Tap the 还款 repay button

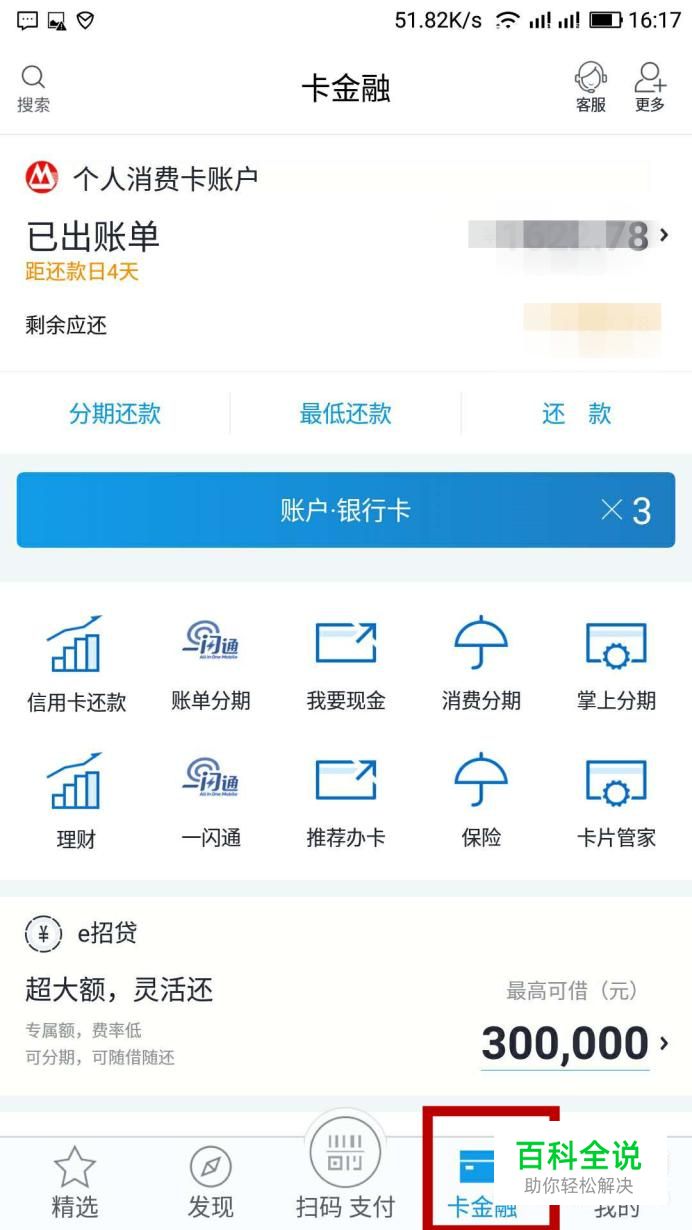tap(576, 413)
